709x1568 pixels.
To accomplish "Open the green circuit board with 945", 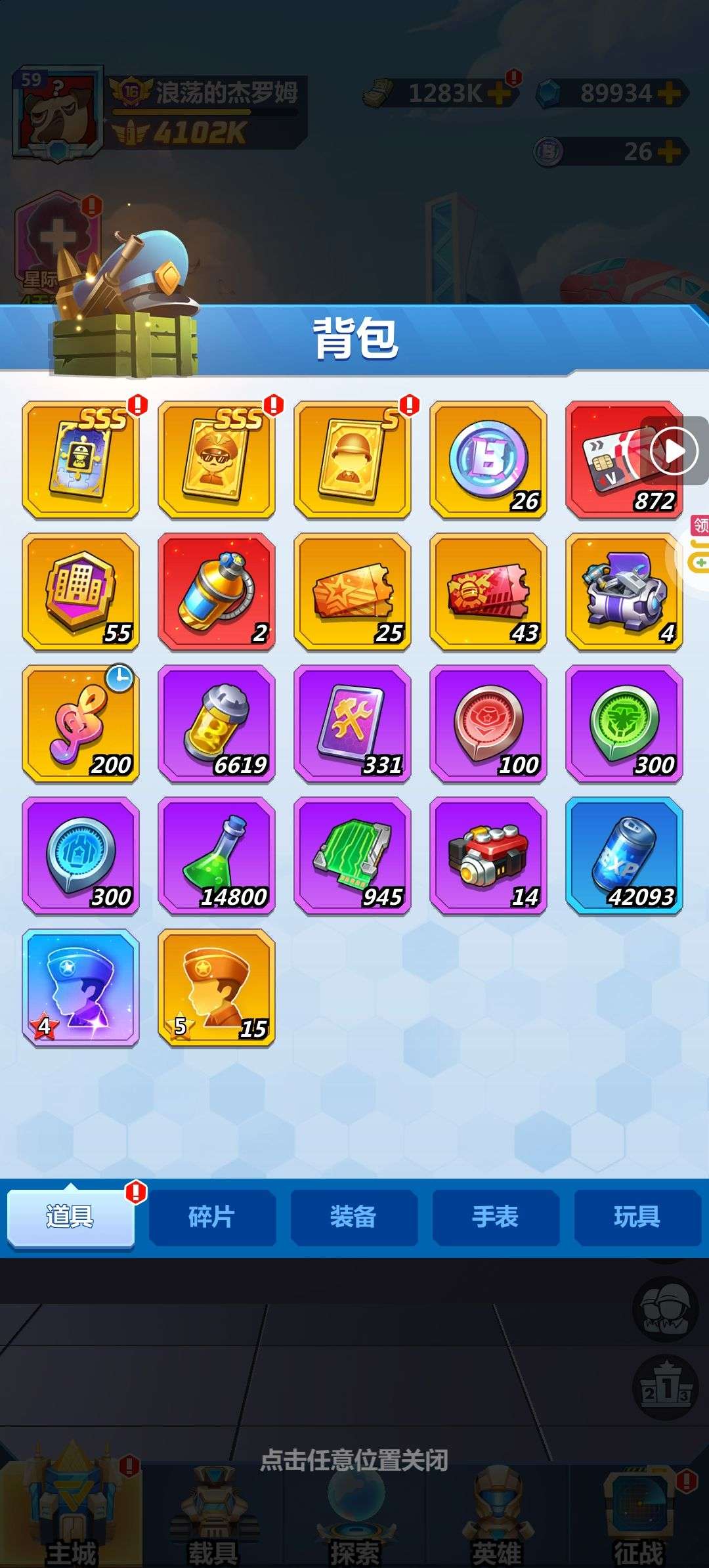I will click(353, 856).
